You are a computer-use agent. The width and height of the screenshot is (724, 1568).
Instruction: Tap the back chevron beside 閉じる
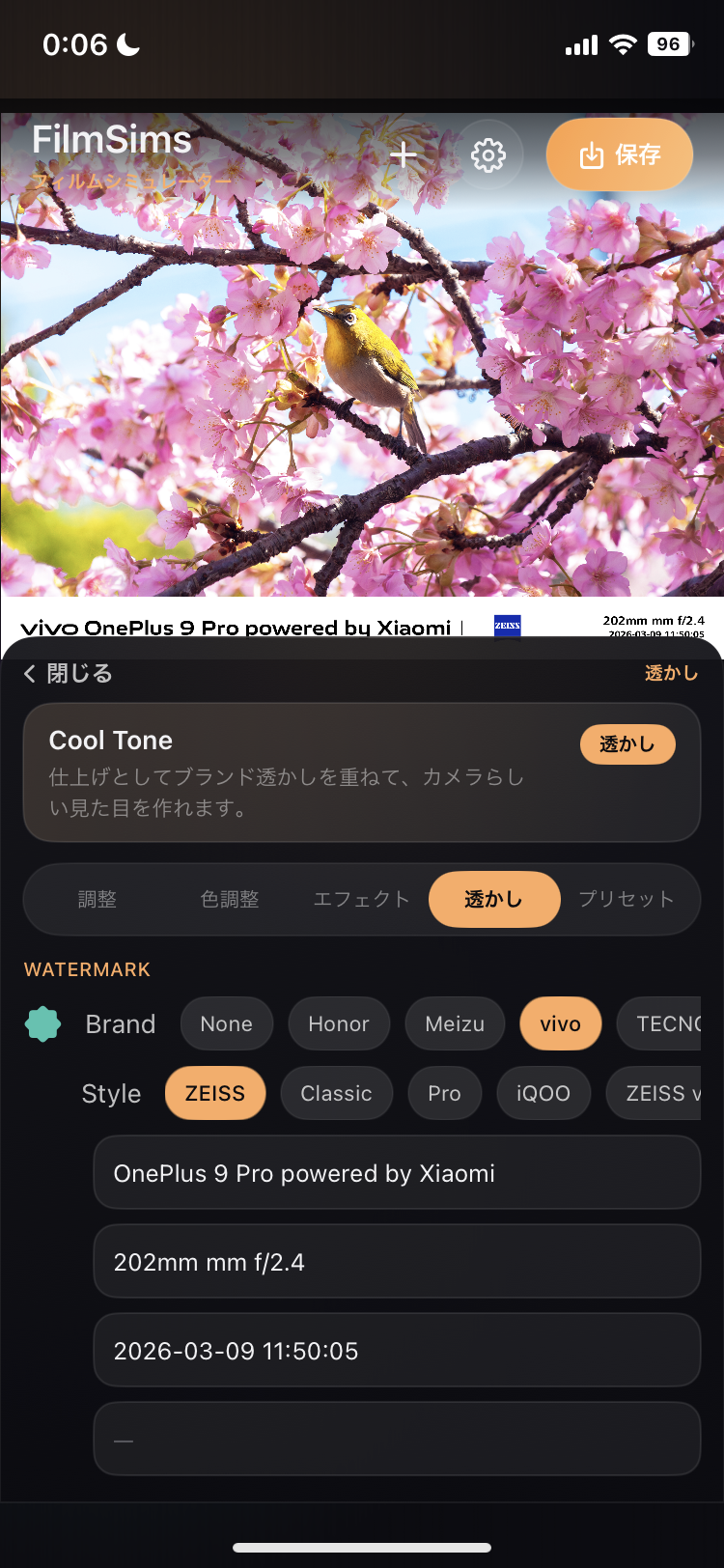coord(28,673)
